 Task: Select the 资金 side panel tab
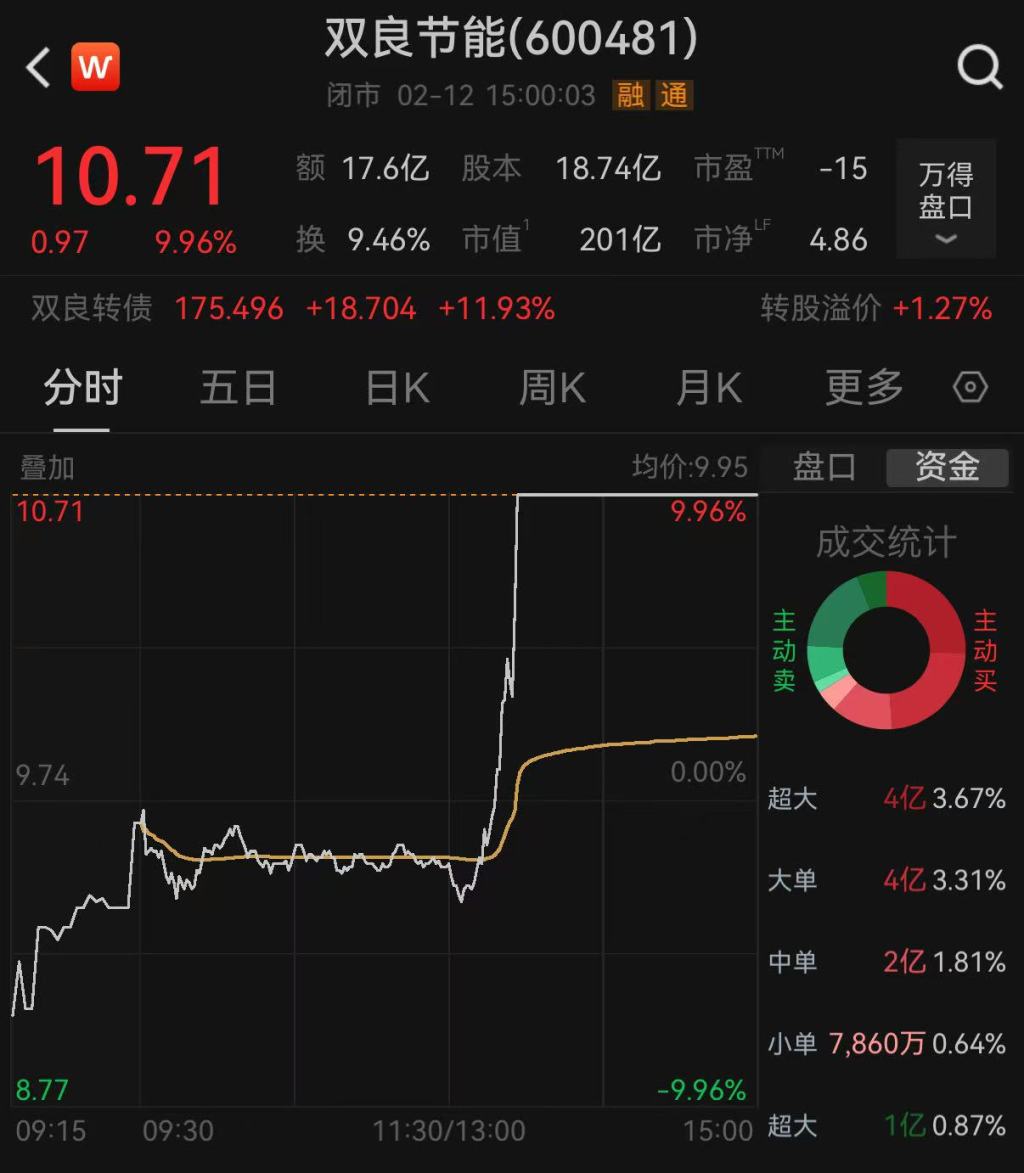[947, 467]
